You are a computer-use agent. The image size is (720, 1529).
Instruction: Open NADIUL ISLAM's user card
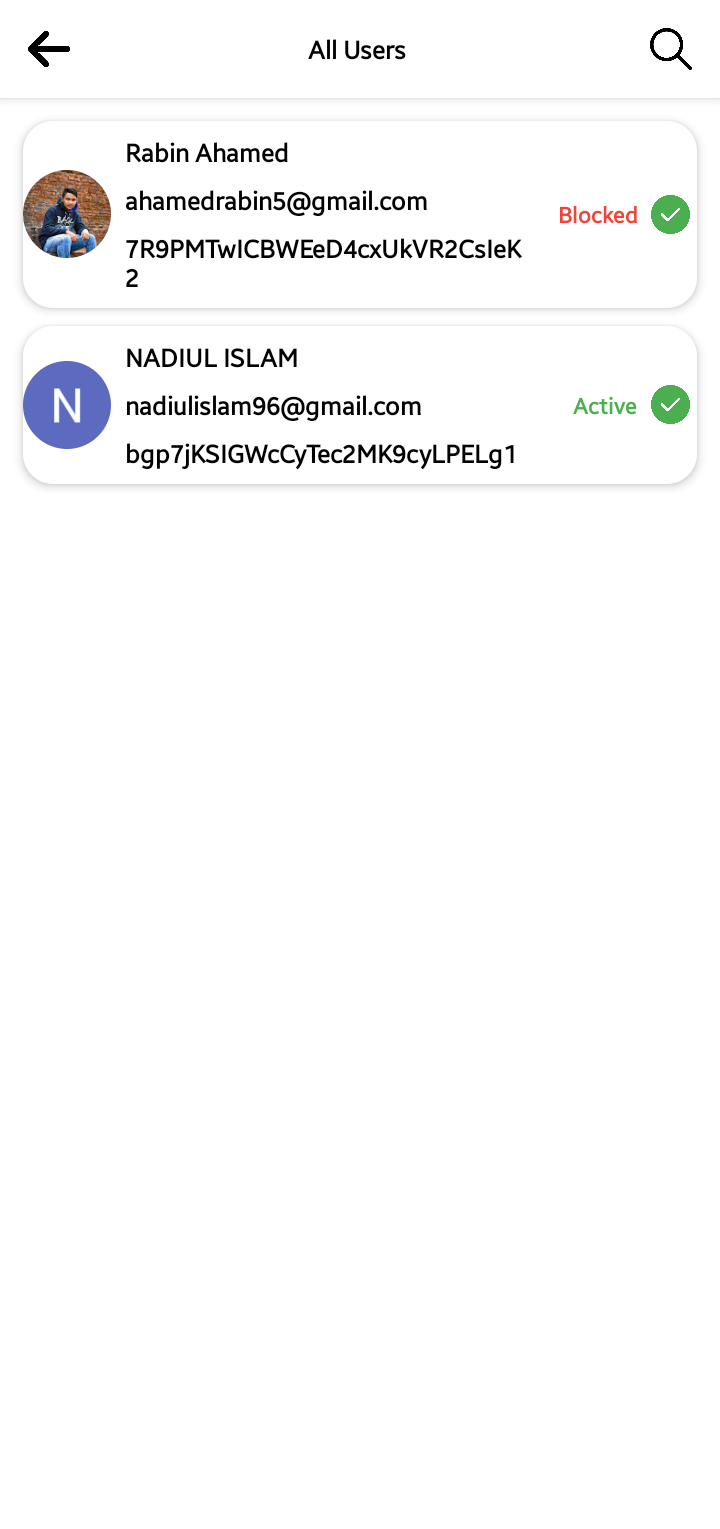360,405
